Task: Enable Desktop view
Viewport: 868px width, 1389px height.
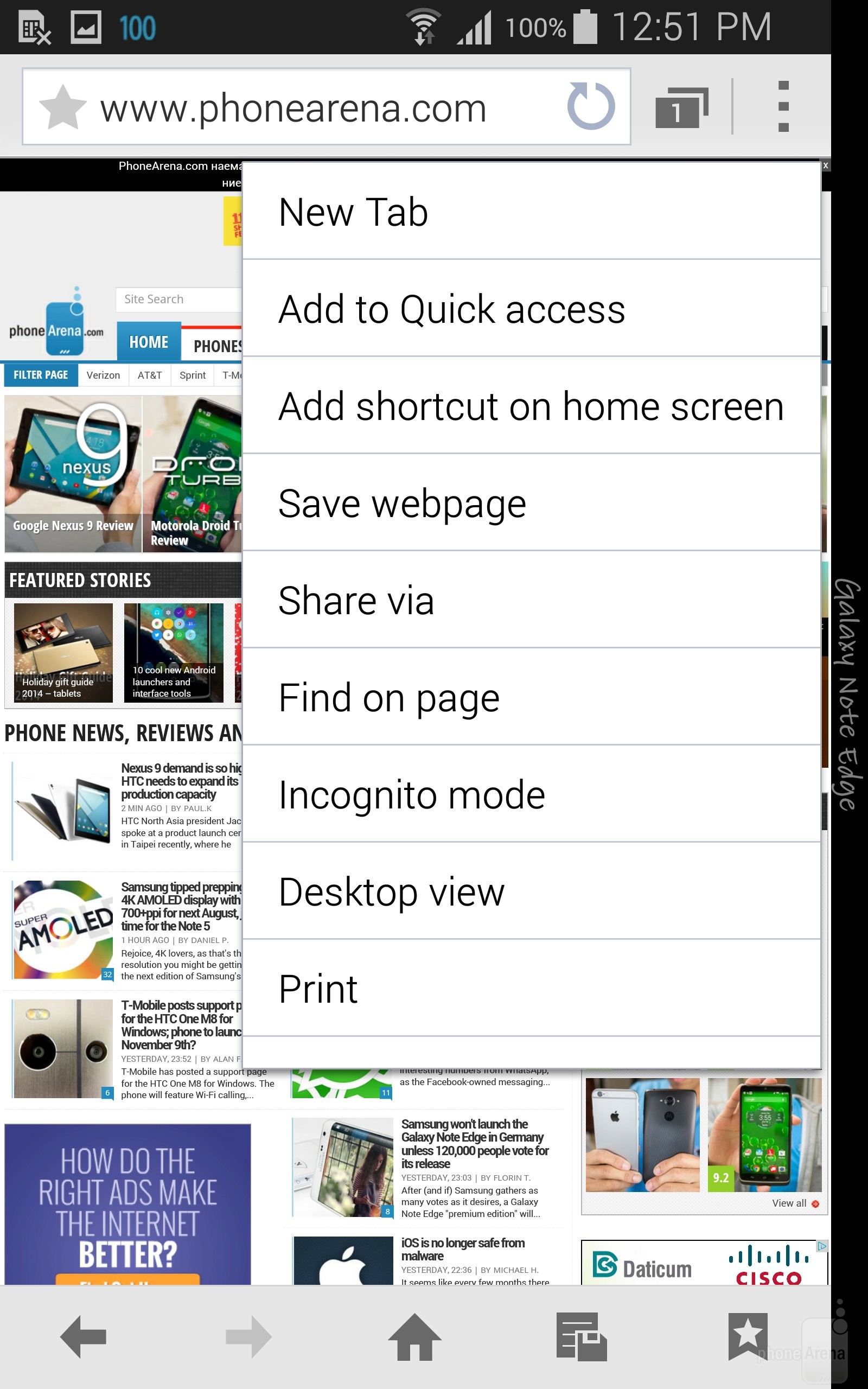Action: point(531,891)
